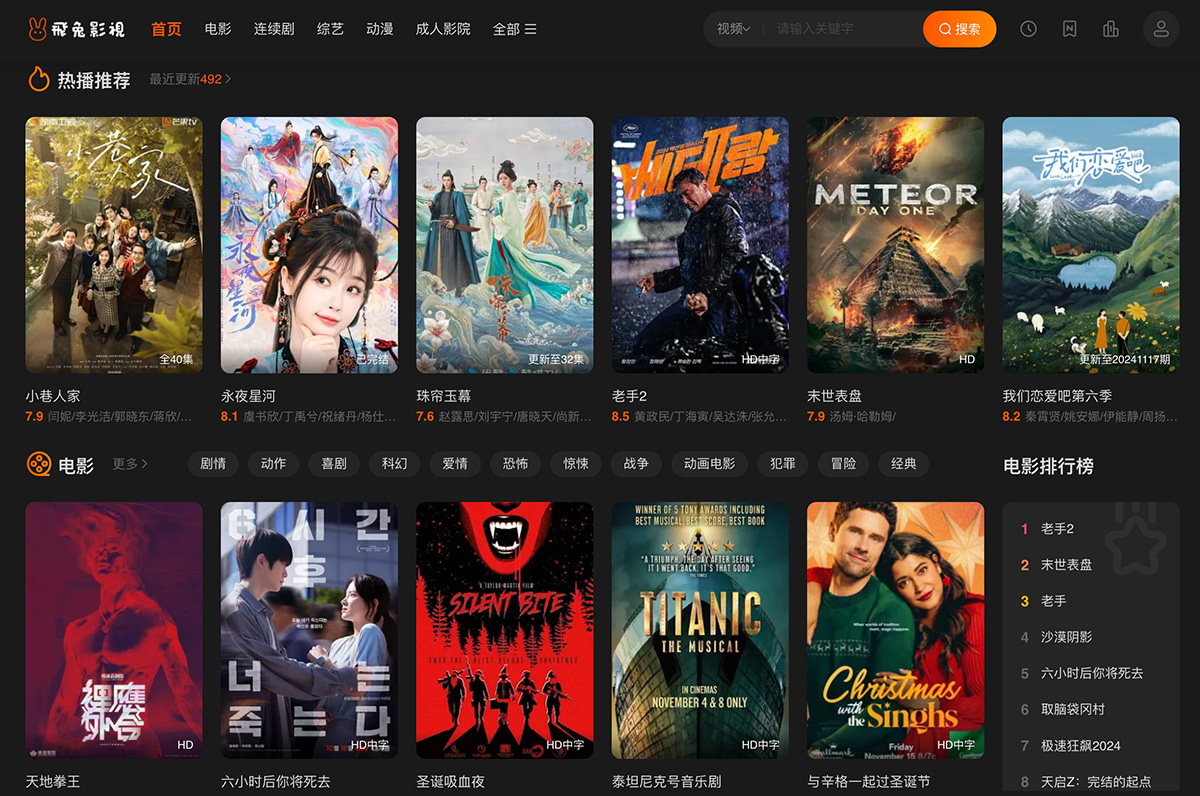The height and width of the screenshot is (796, 1200).
Task: Open the 末世表盘 Meteor poster card
Action: tap(895, 245)
